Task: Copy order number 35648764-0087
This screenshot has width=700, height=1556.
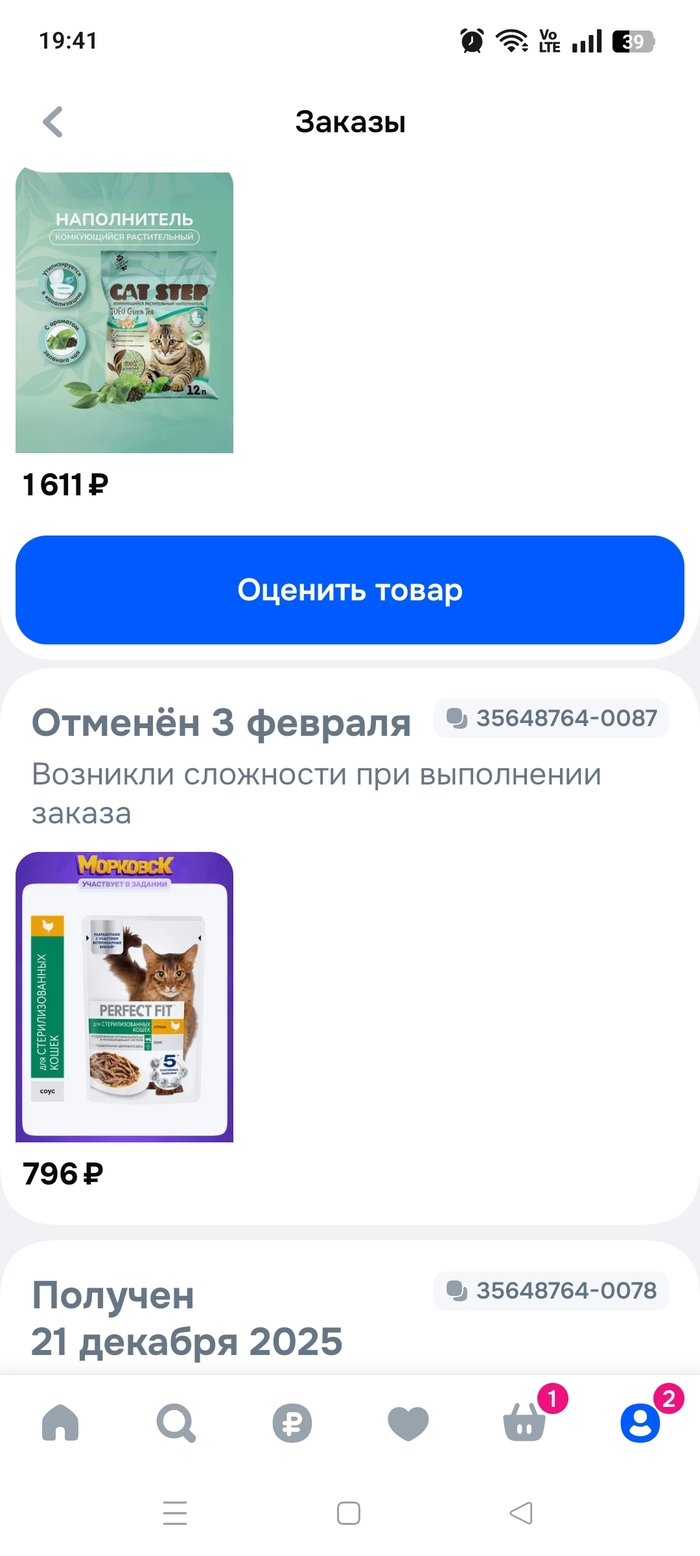Action: tap(551, 718)
